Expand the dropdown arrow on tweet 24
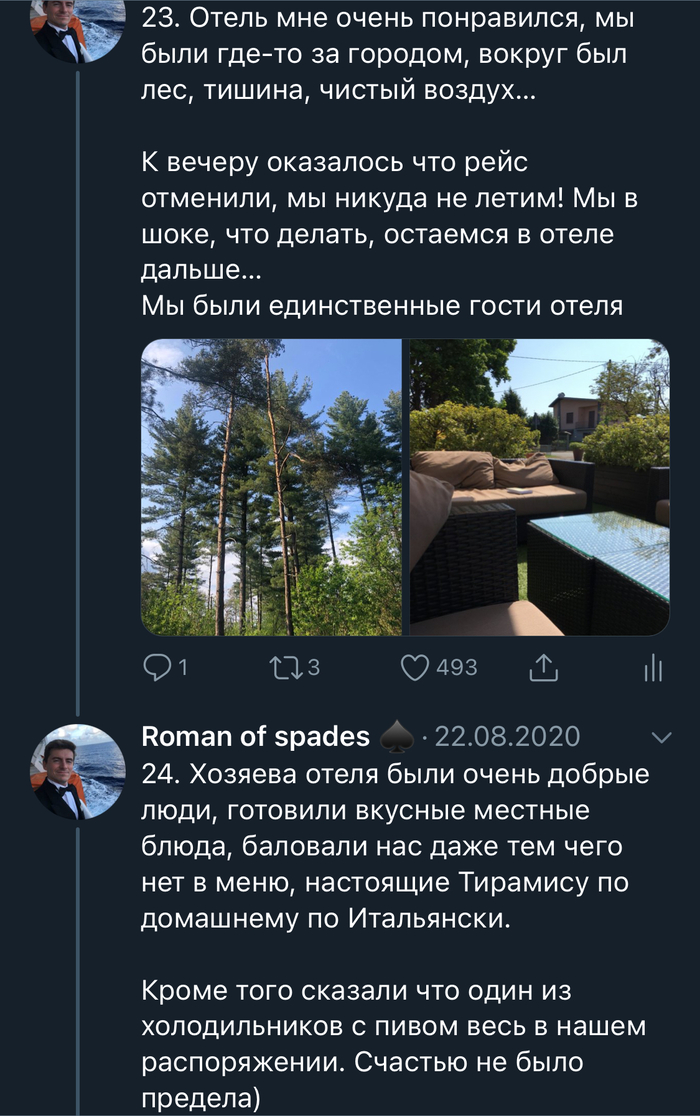 point(661,738)
